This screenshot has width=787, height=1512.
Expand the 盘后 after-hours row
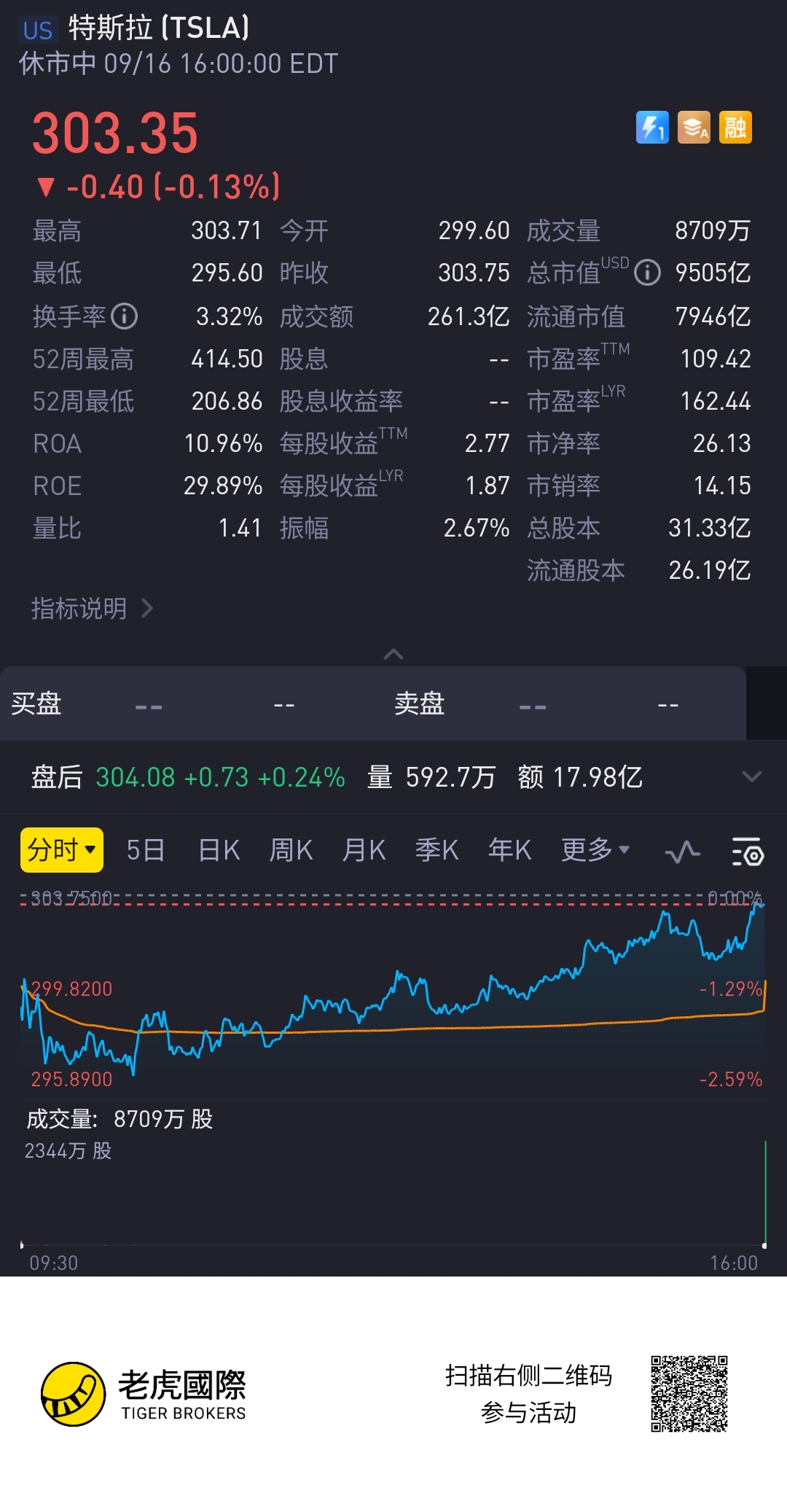coord(751,777)
